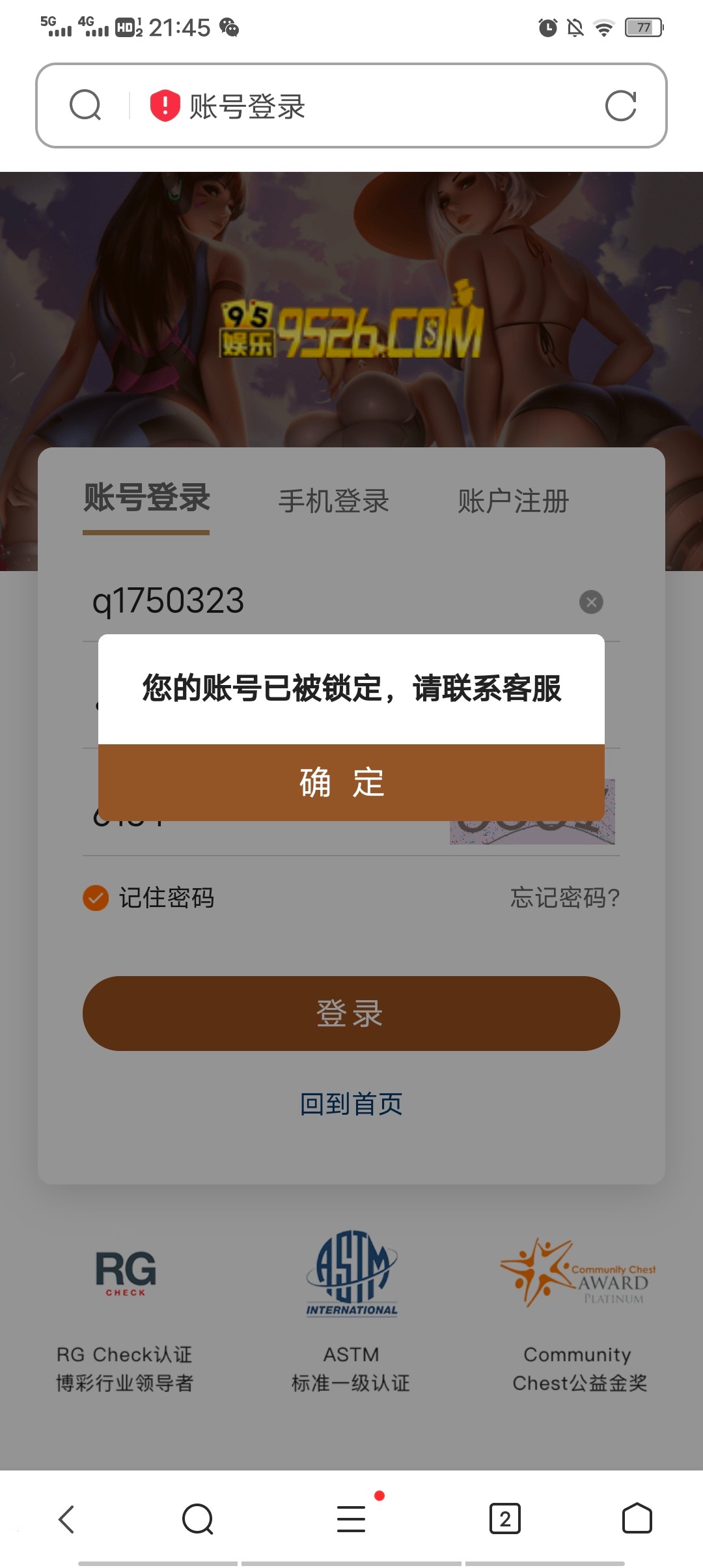
Task: Tap the security warning shield icon
Action: click(165, 105)
